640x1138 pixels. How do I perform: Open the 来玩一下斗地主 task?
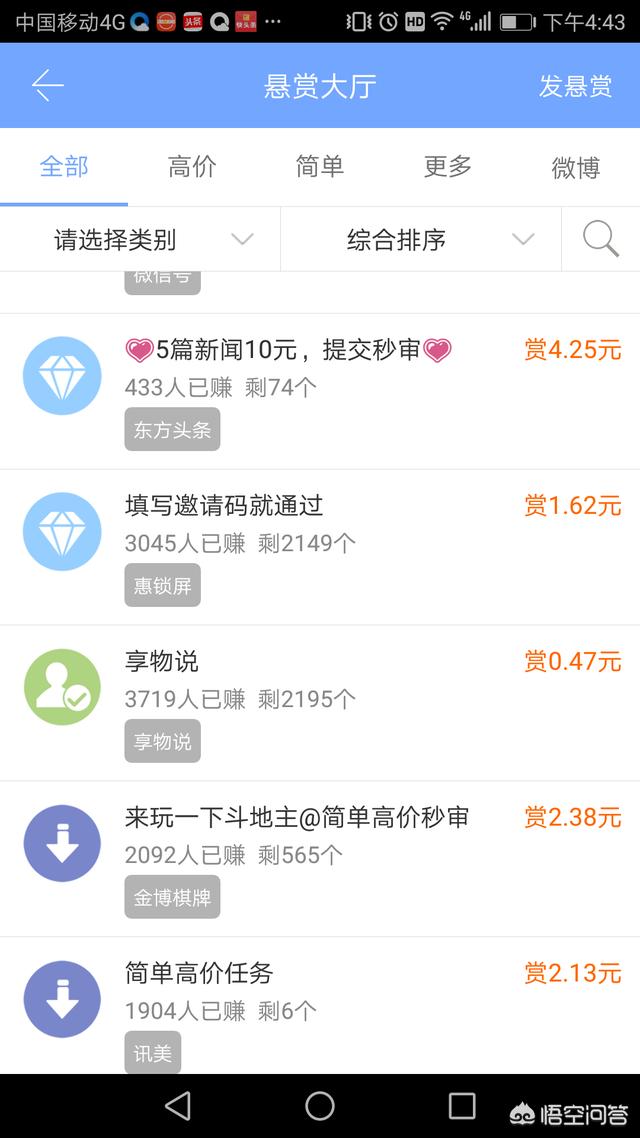320,859
